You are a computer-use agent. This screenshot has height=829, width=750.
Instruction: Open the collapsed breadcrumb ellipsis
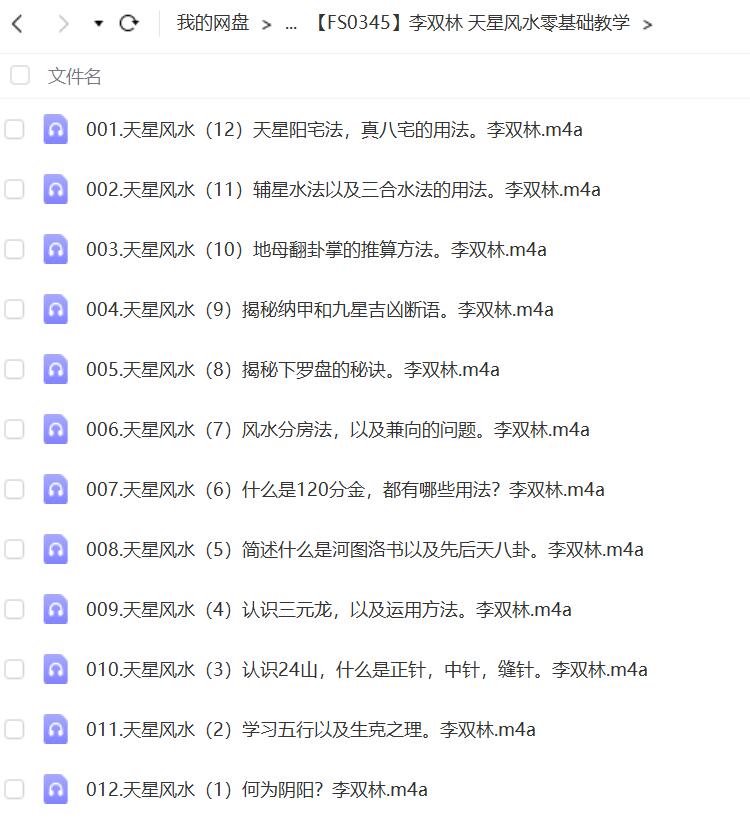[x=290, y=24]
